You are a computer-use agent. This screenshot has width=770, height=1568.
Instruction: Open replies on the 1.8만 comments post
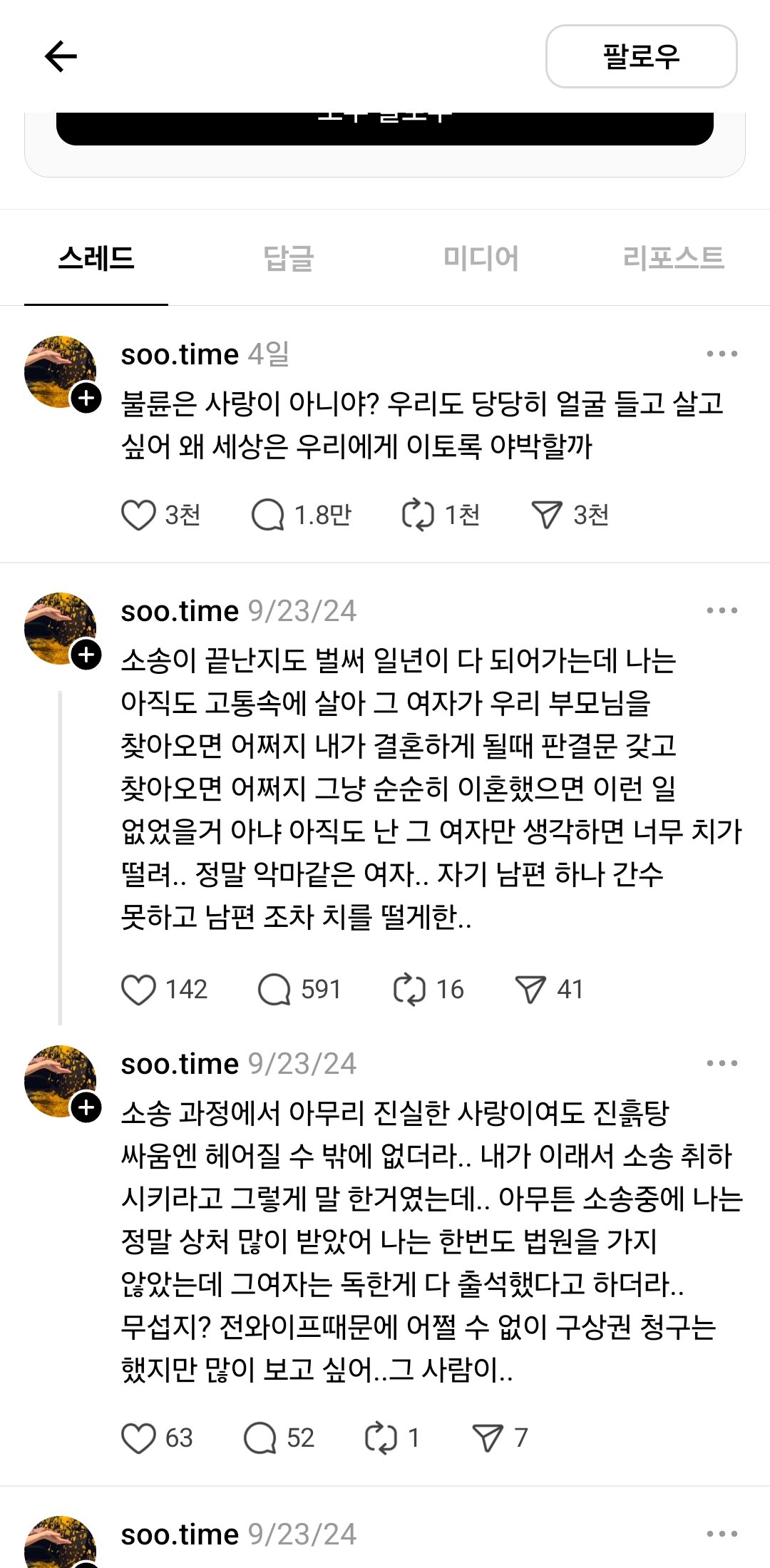[x=268, y=515]
